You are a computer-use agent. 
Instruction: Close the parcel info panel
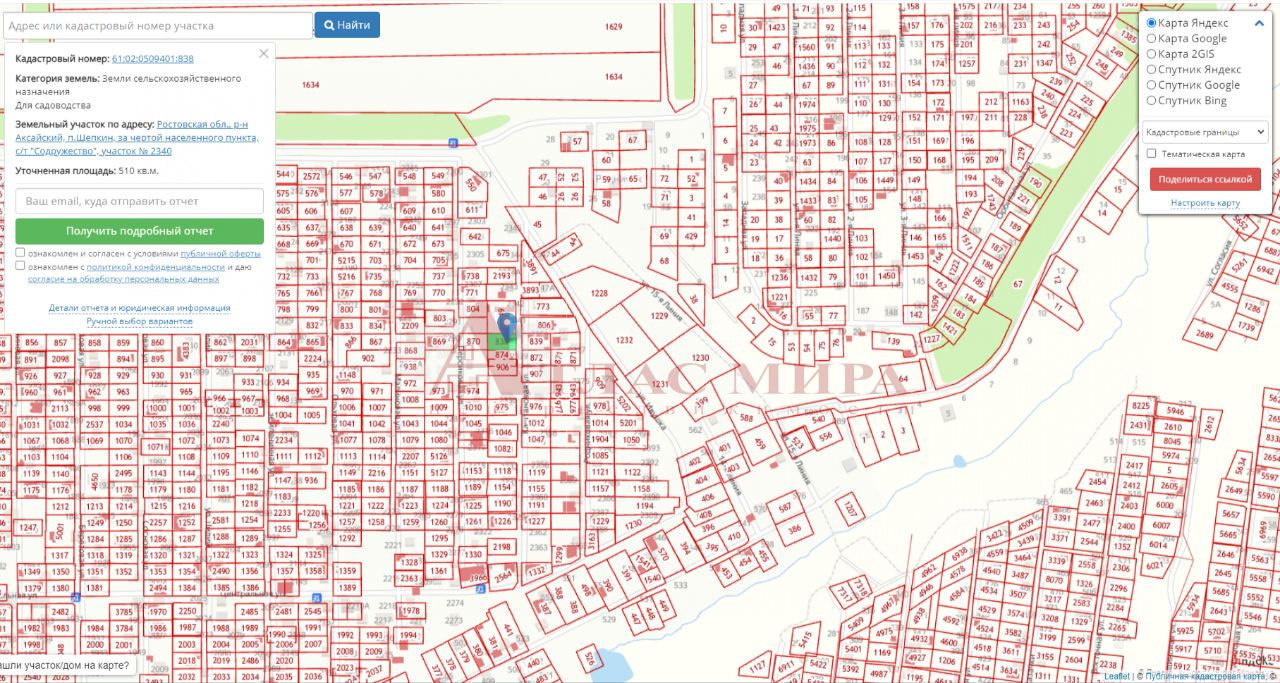tap(264, 54)
